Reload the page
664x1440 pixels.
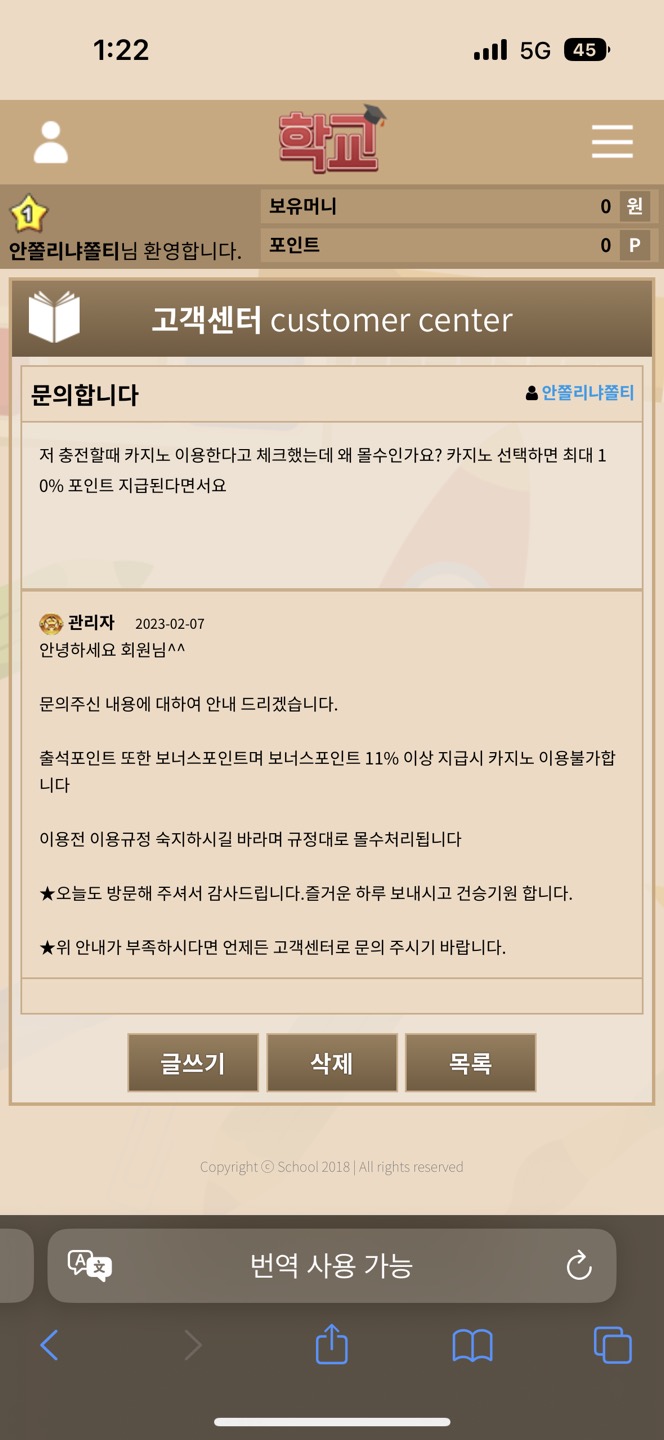point(579,1266)
